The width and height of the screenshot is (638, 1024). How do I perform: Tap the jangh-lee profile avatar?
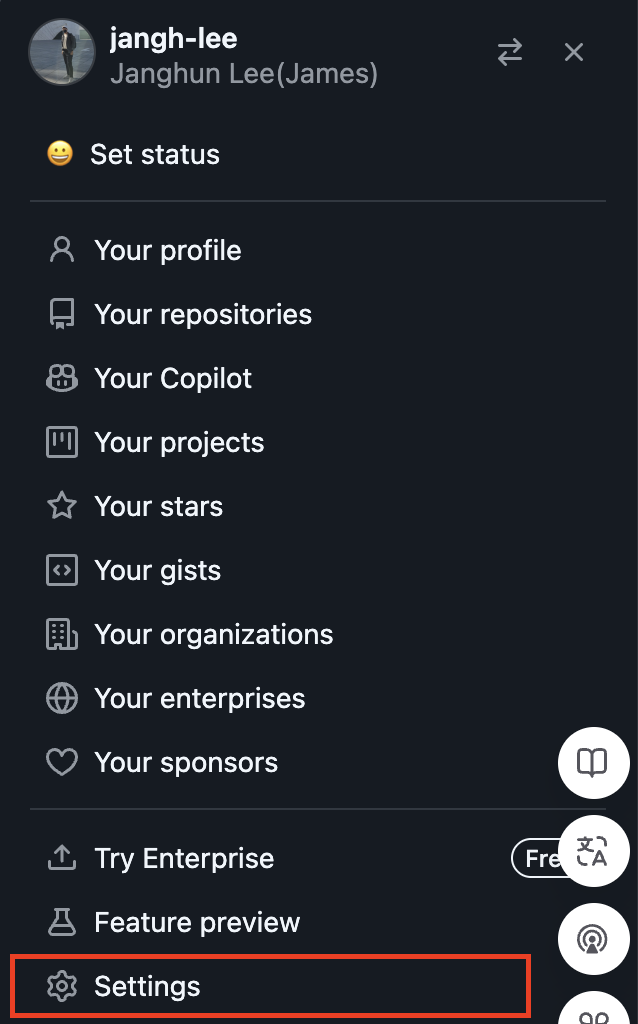point(62,52)
